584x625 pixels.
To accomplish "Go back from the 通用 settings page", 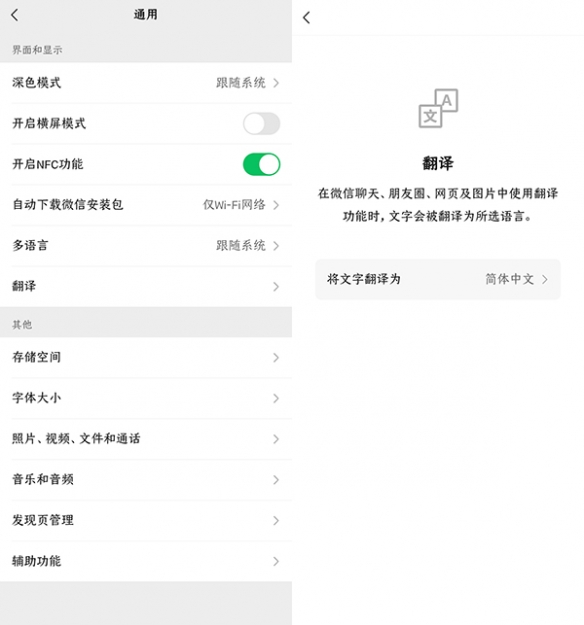I will (x=15, y=15).
